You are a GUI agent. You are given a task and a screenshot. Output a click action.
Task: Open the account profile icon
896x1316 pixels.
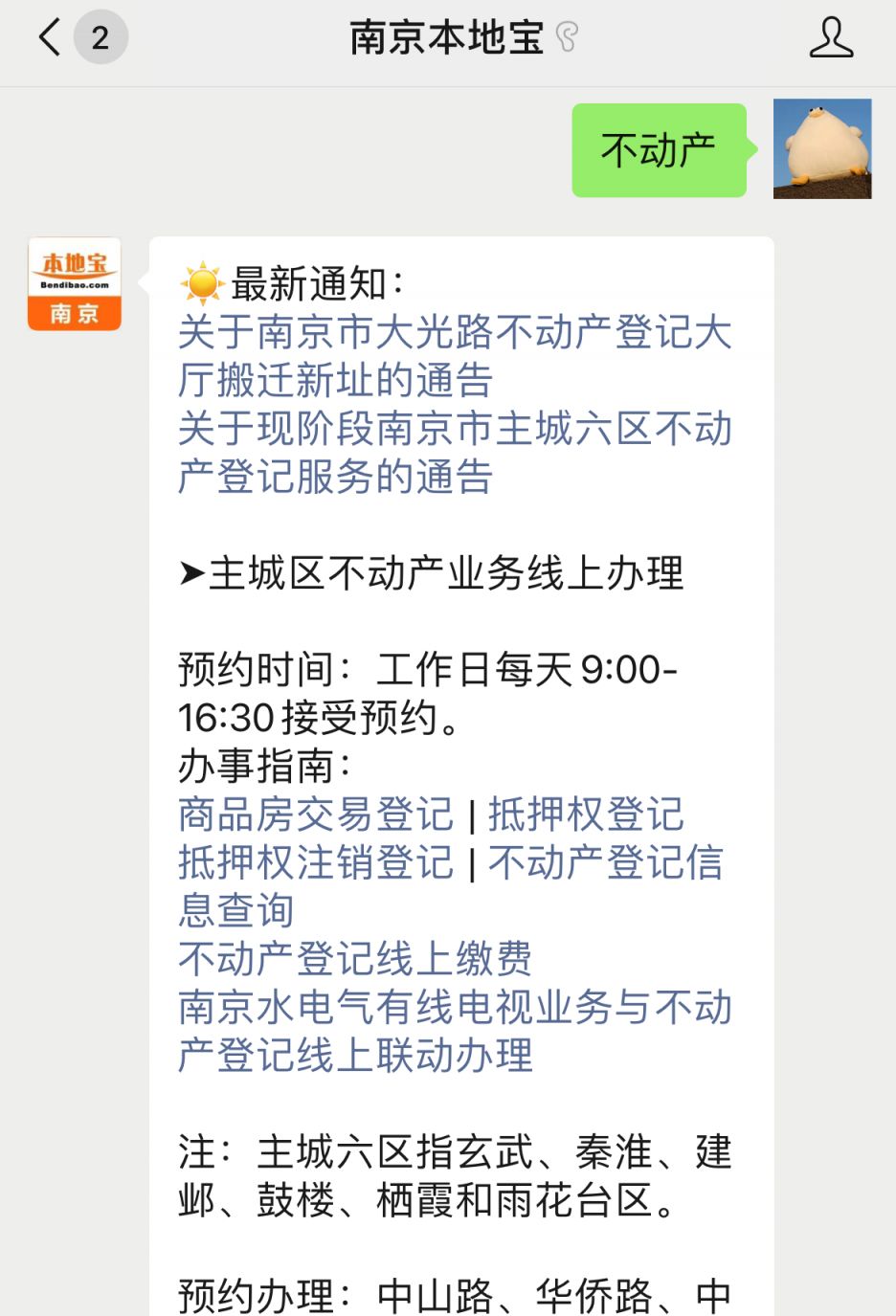(x=830, y=38)
